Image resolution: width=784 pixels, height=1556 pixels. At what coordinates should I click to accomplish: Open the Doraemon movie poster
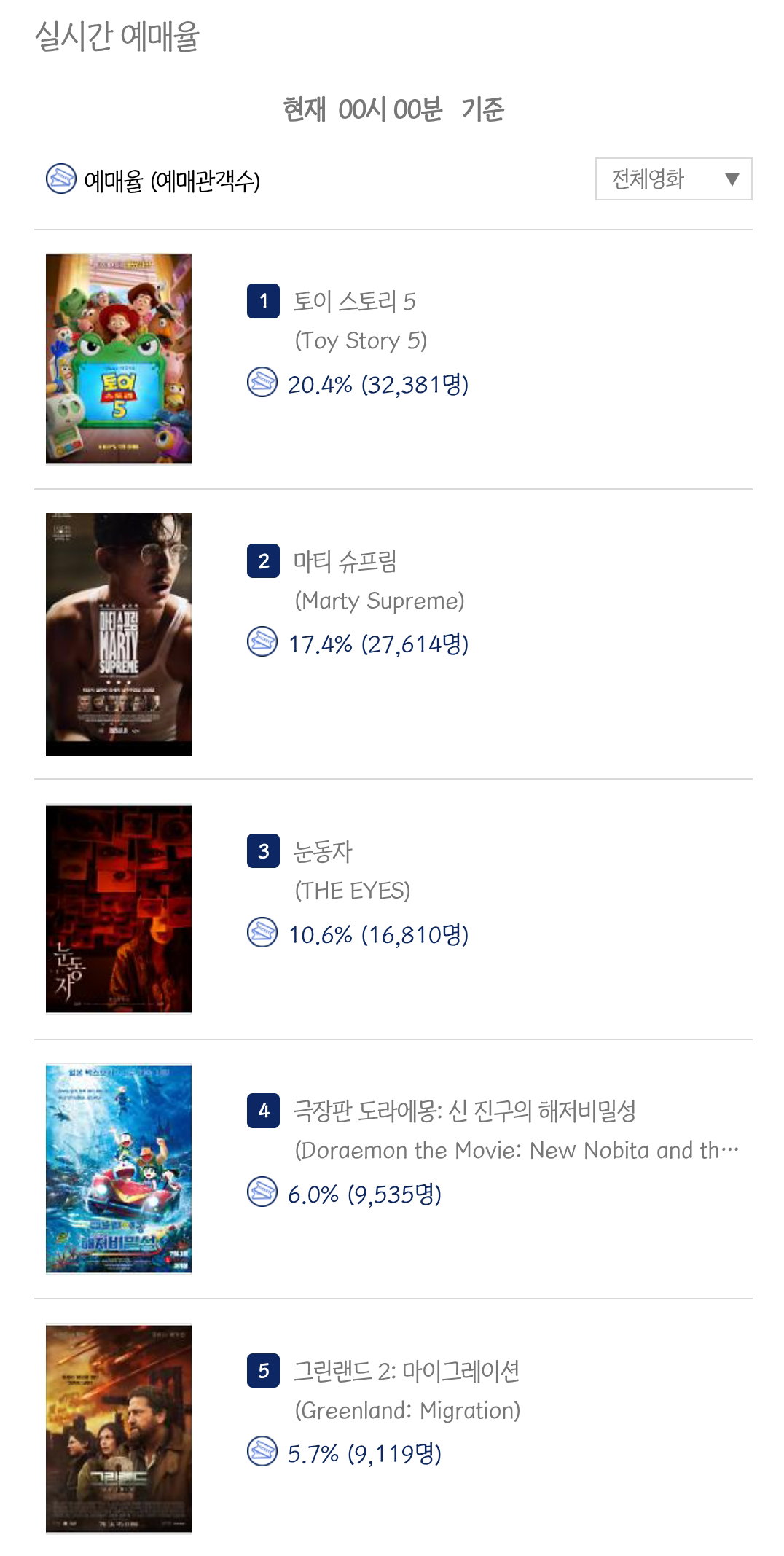tap(119, 1168)
